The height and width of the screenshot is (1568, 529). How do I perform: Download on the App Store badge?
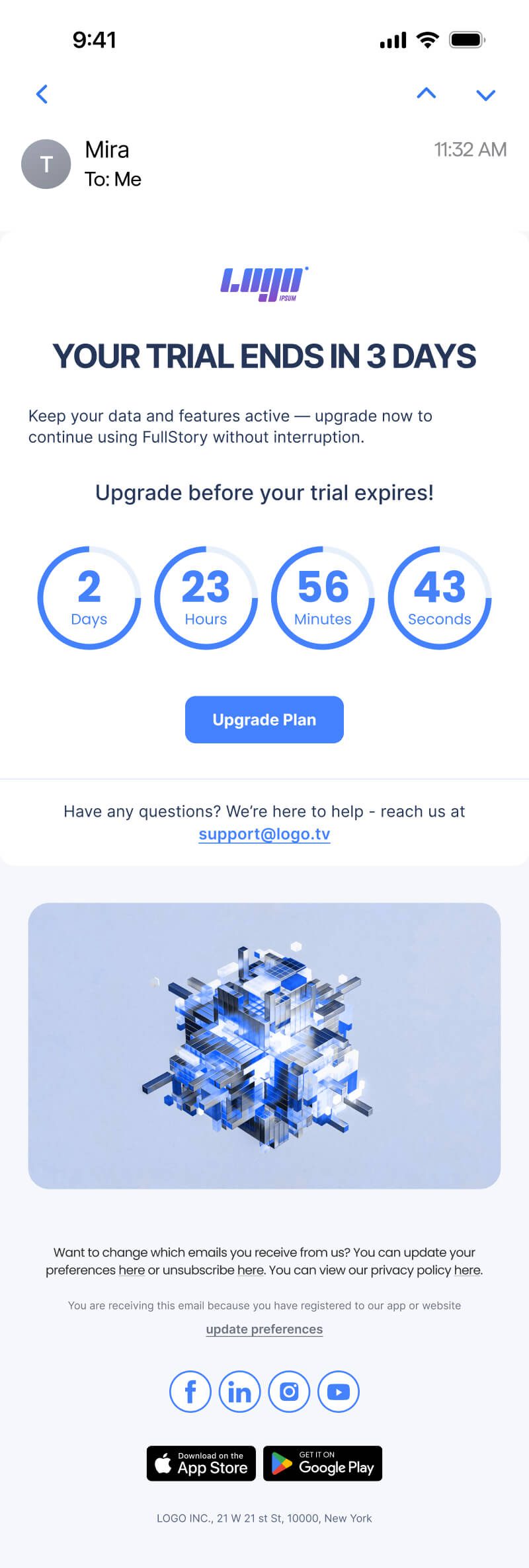tap(201, 1463)
